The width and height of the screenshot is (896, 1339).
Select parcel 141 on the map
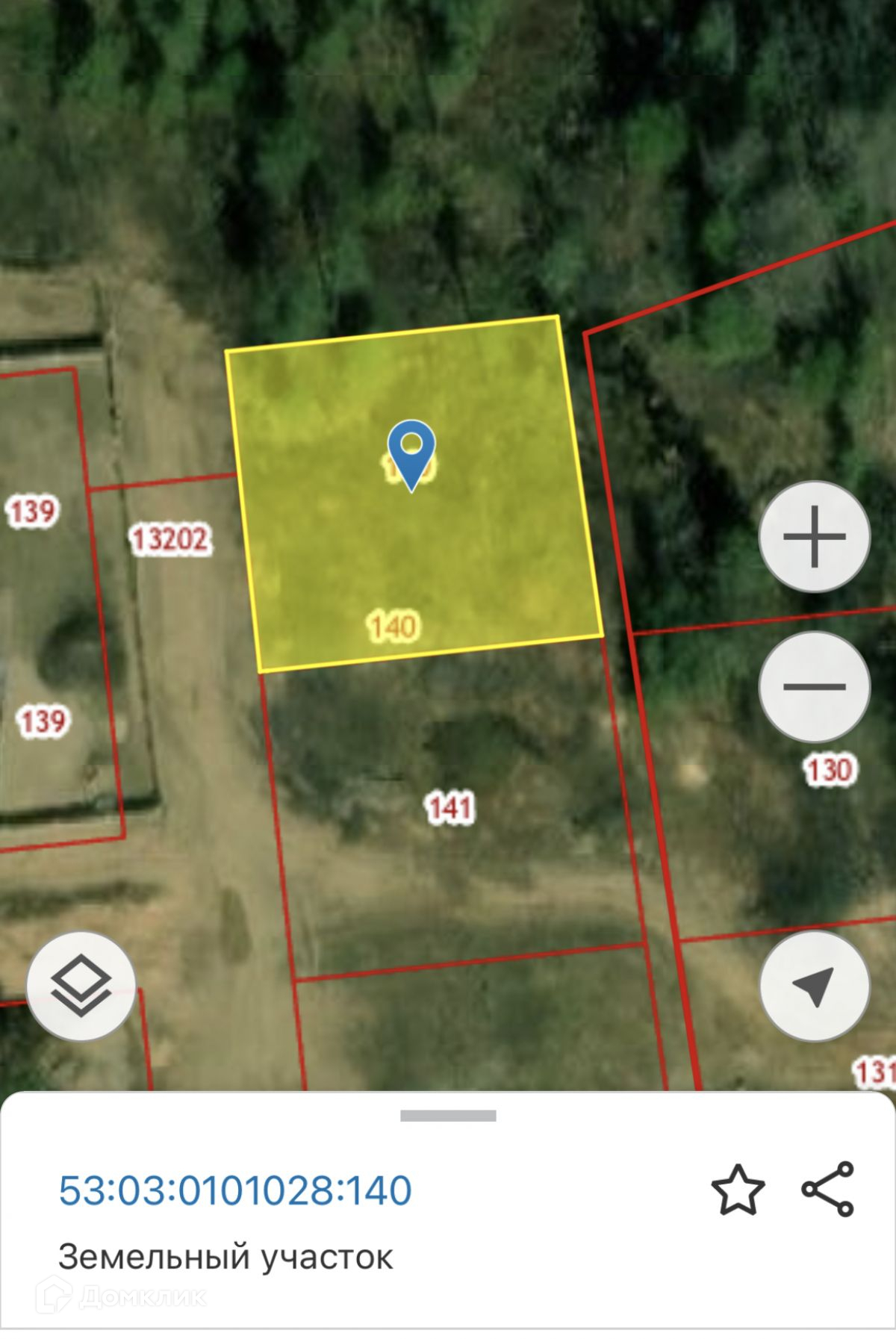click(x=450, y=808)
